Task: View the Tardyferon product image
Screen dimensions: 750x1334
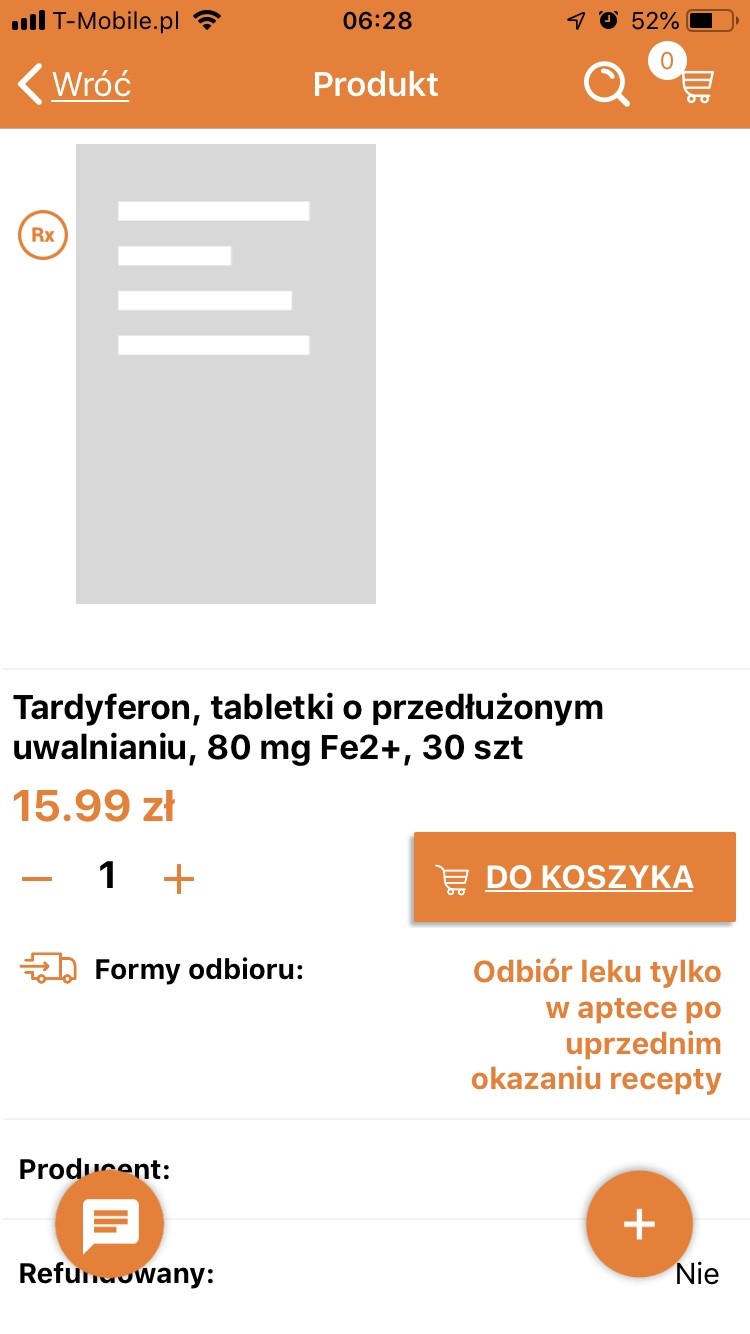Action: (x=226, y=374)
